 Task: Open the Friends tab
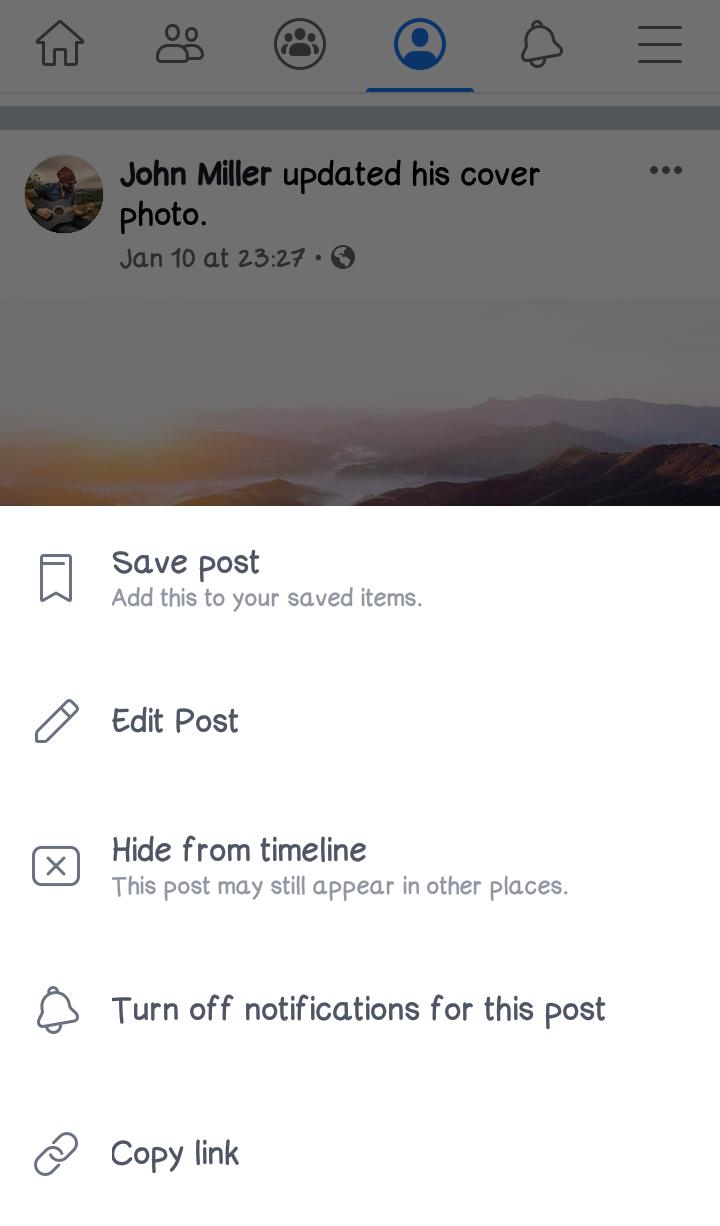click(180, 45)
